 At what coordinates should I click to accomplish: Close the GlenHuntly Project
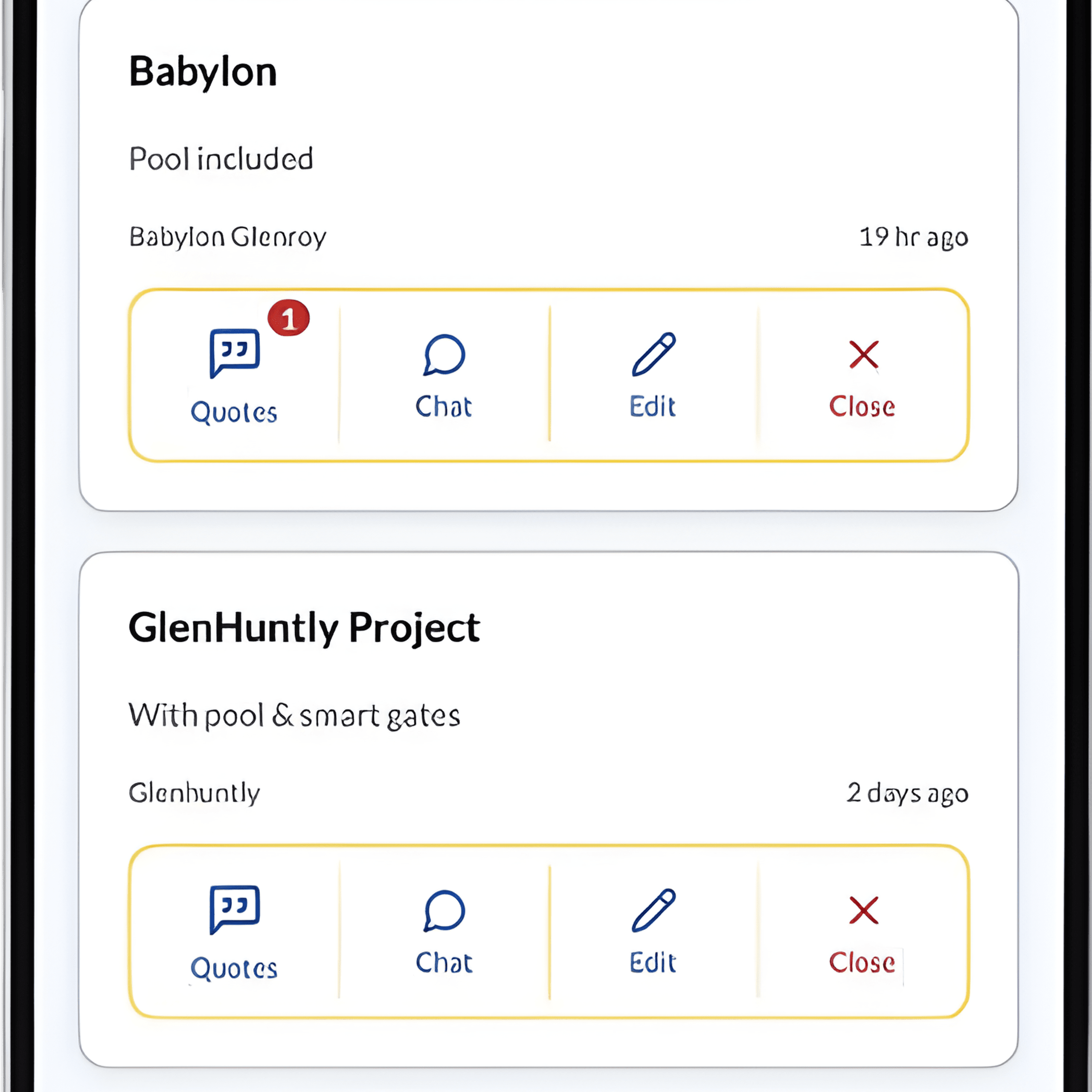coord(863,931)
